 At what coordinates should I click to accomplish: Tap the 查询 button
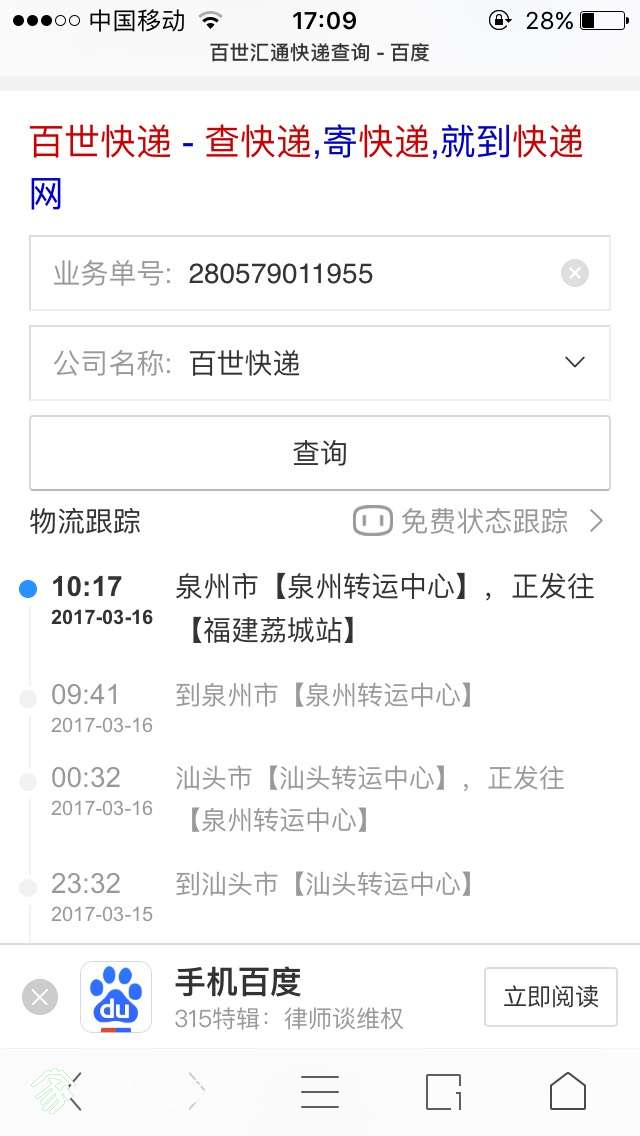(319, 453)
